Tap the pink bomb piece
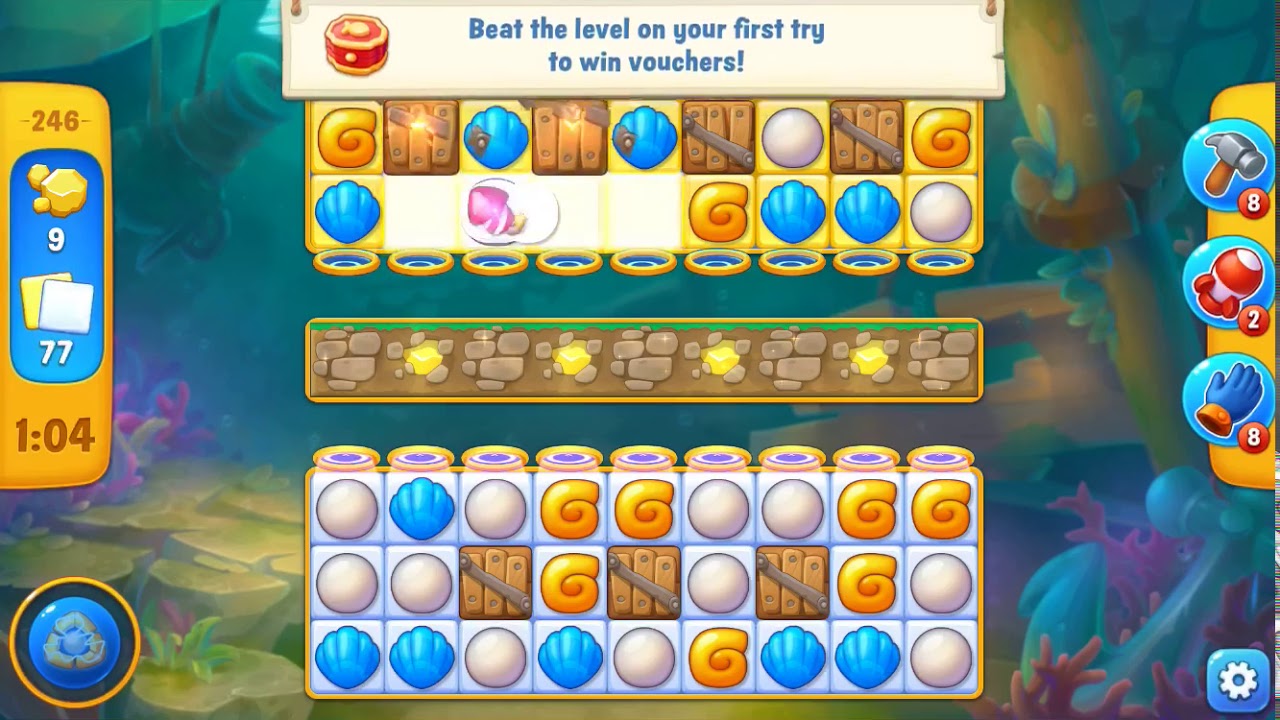Image resolution: width=1280 pixels, height=720 pixels. 497,212
